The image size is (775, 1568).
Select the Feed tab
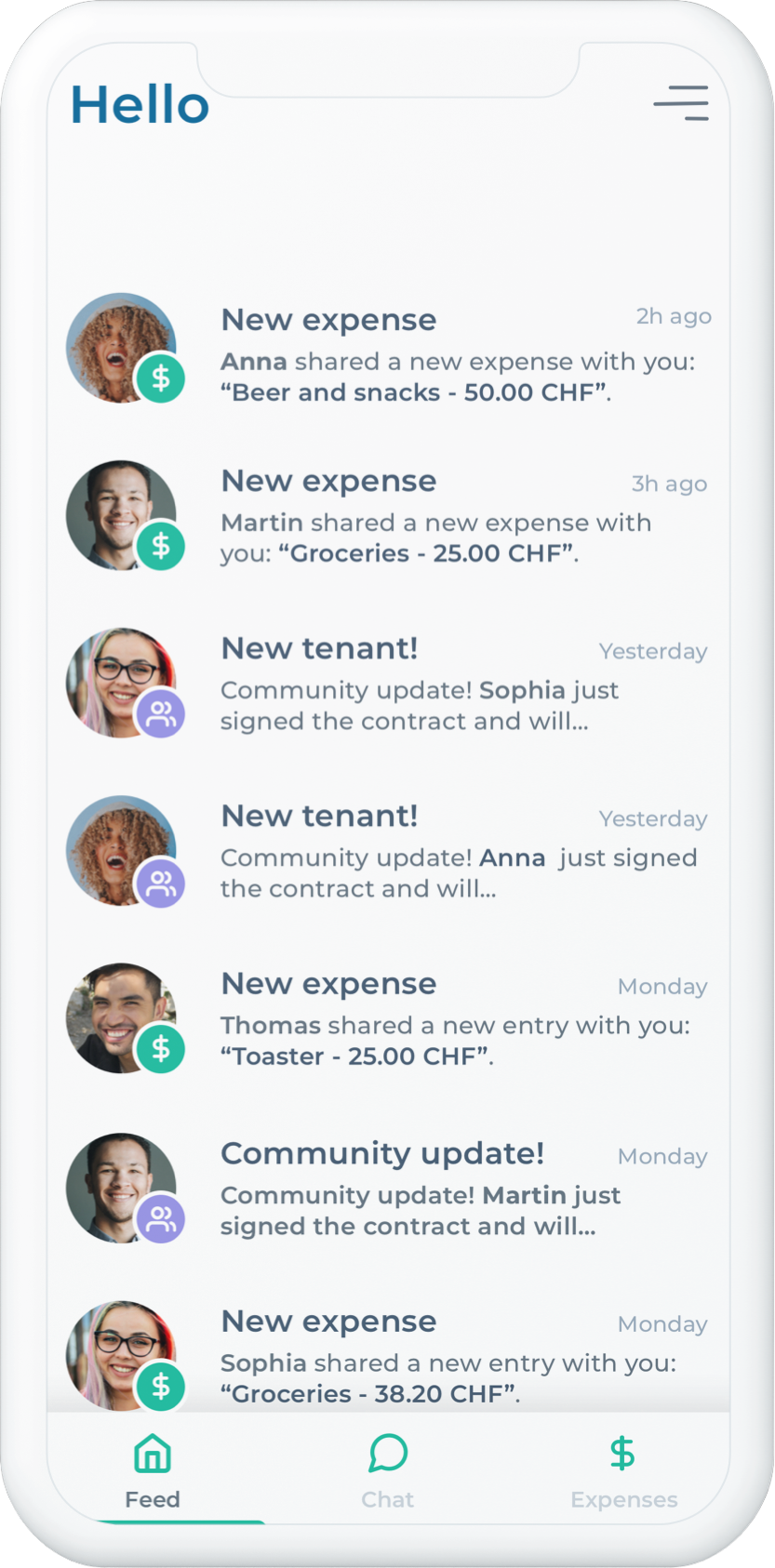pyautogui.click(x=153, y=1471)
